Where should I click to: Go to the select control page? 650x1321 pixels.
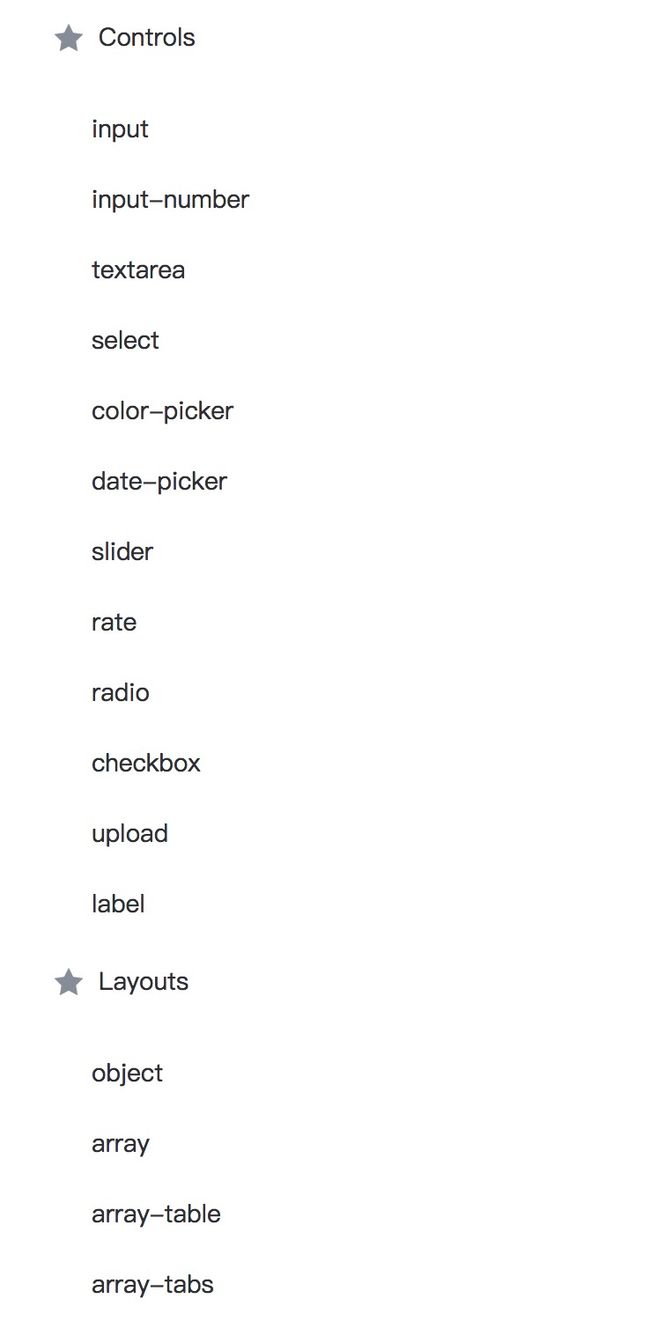(x=125, y=340)
